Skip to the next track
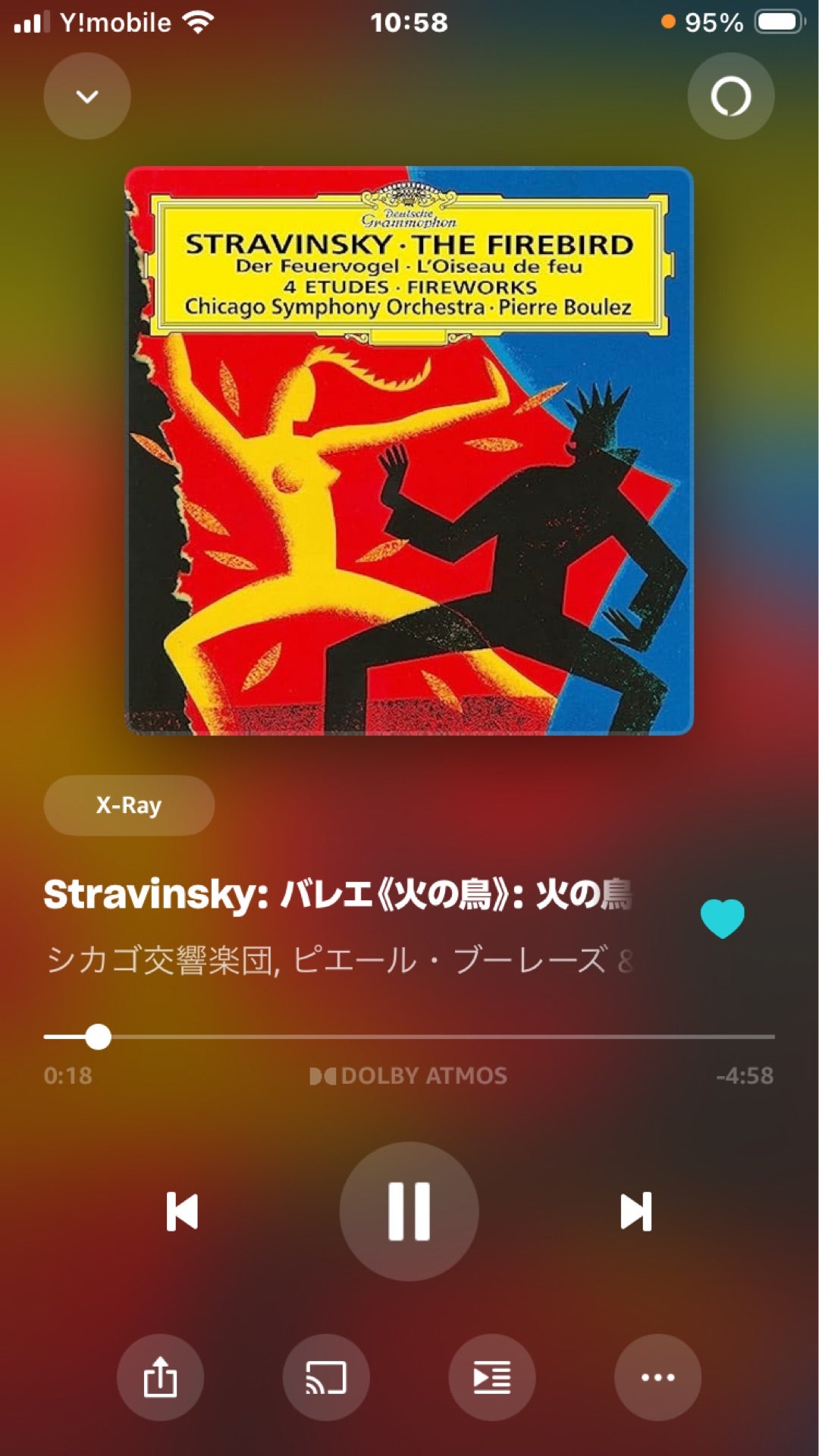Image resolution: width=819 pixels, height=1456 pixels. (x=637, y=1211)
